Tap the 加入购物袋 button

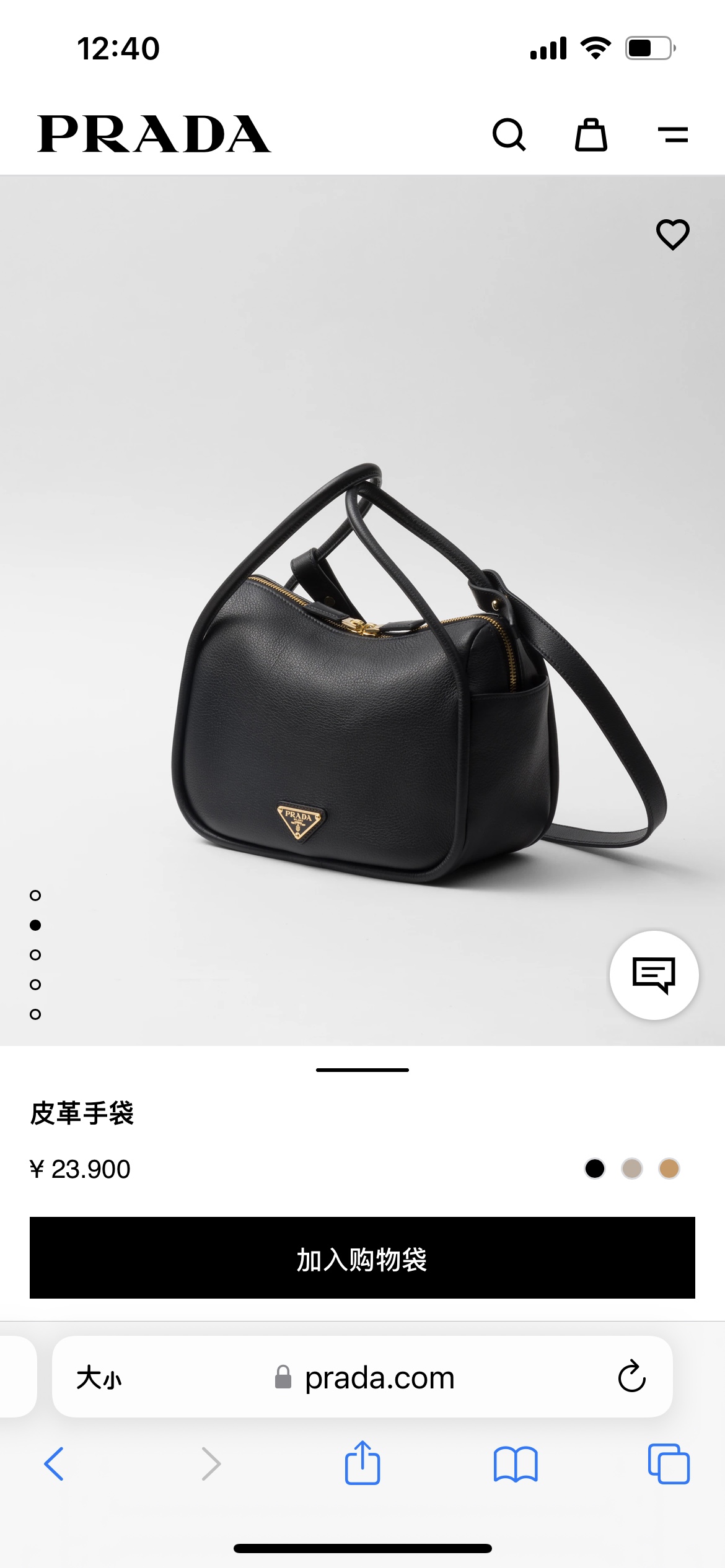(x=362, y=1258)
